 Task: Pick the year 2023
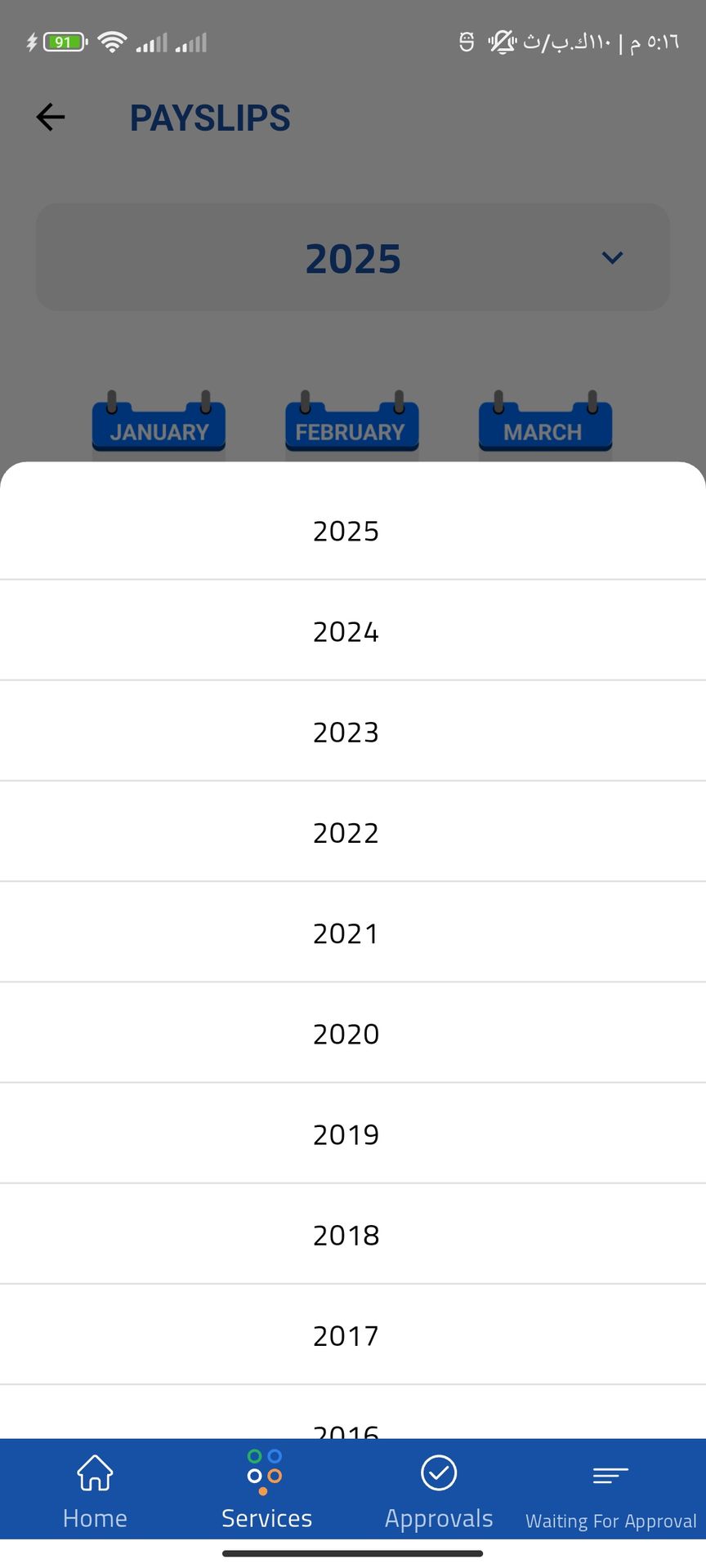pyautogui.click(x=346, y=732)
